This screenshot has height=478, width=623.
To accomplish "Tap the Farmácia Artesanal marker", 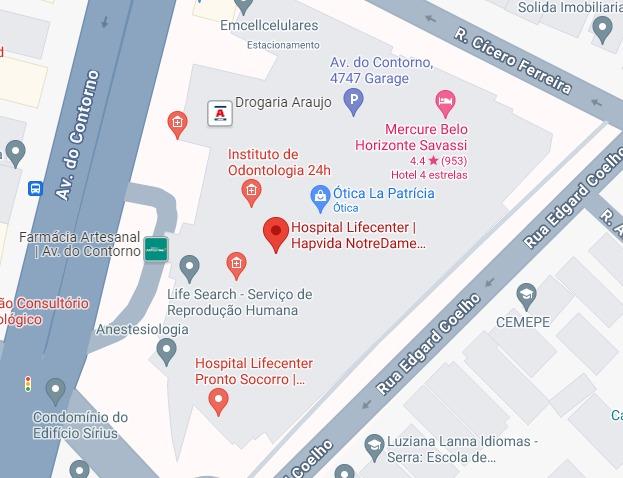I will 155,249.
